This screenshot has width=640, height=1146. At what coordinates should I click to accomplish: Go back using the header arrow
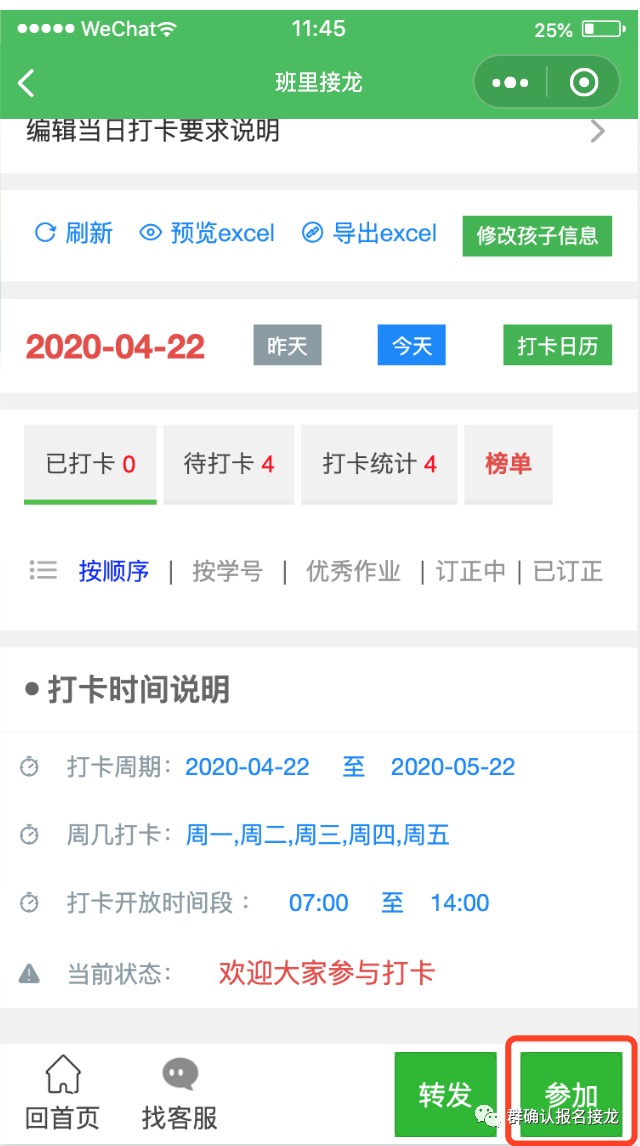[x=26, y=83]
